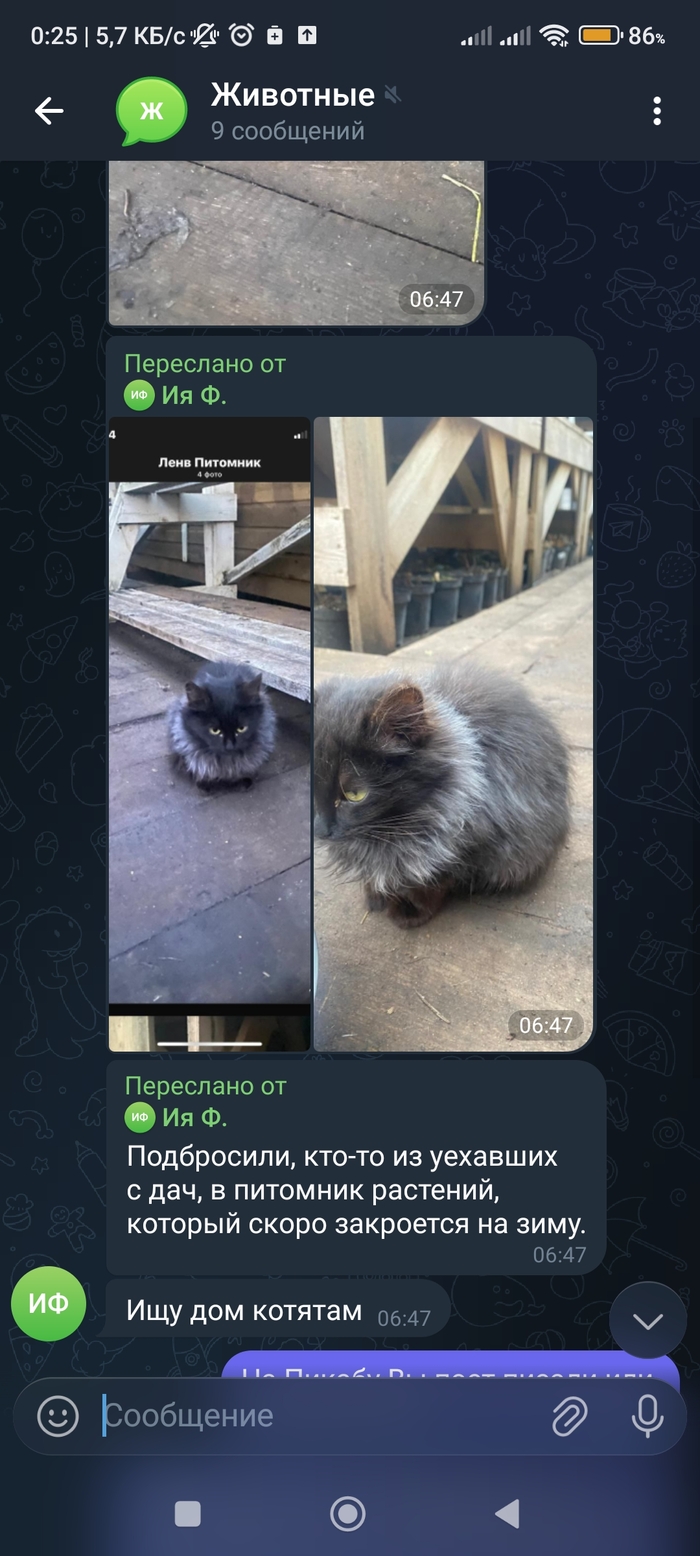This screenshot has height=1556, width=700.
Task: Open the Ленв Питомник screenshot photo
Action: pos(209,733)
